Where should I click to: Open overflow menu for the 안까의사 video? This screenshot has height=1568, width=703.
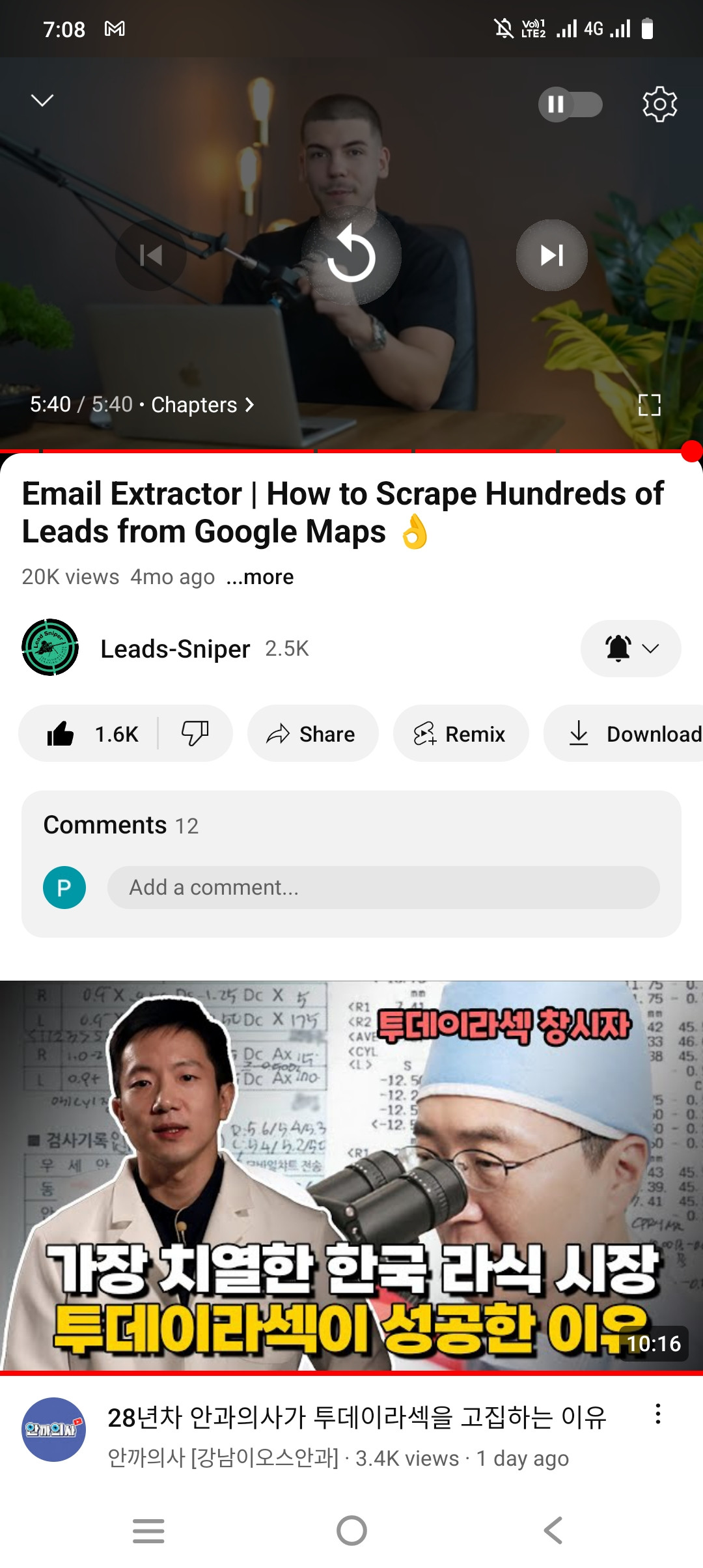pos(658,1414)
